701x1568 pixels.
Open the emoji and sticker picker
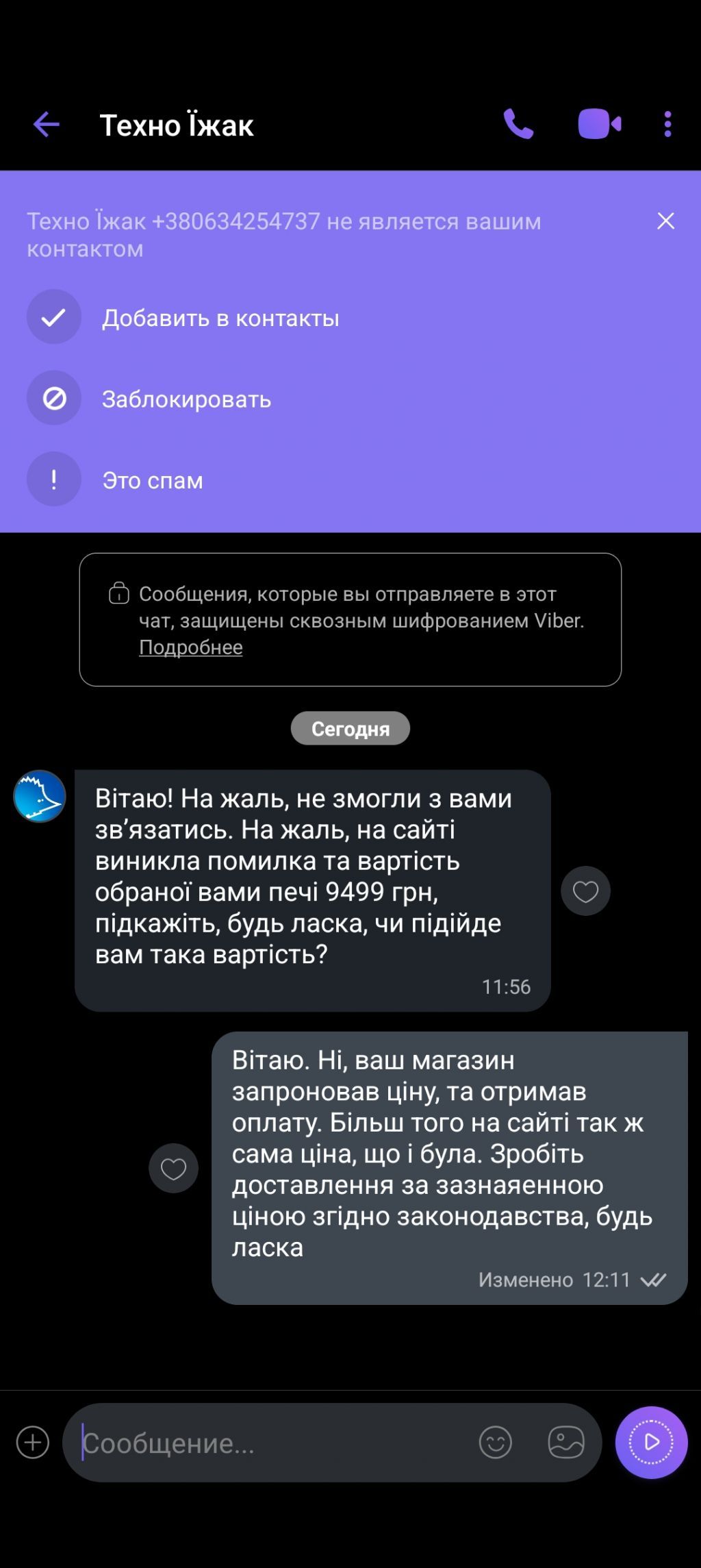point(495,1442)
